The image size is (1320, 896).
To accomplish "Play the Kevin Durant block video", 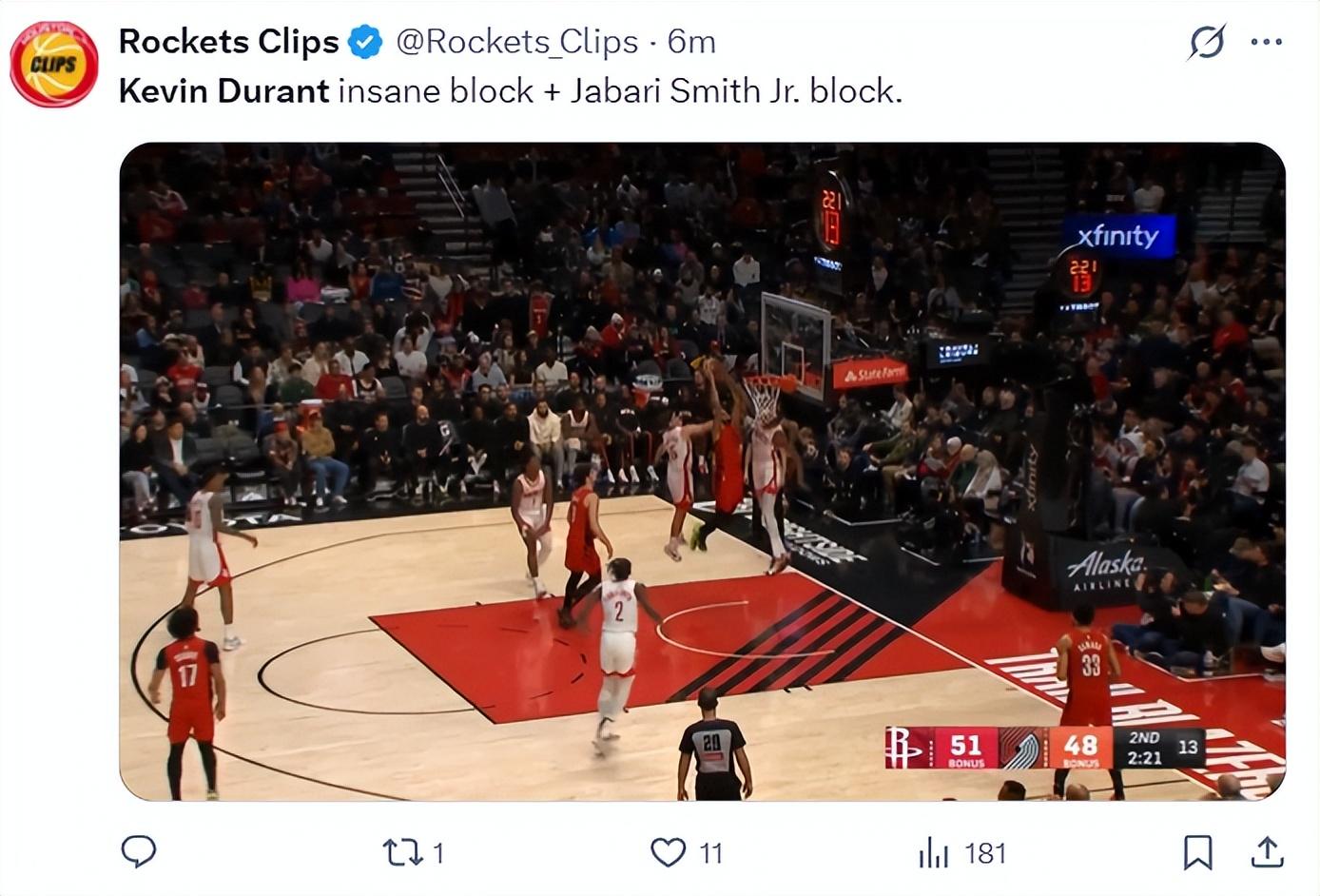I will point(702,471).
